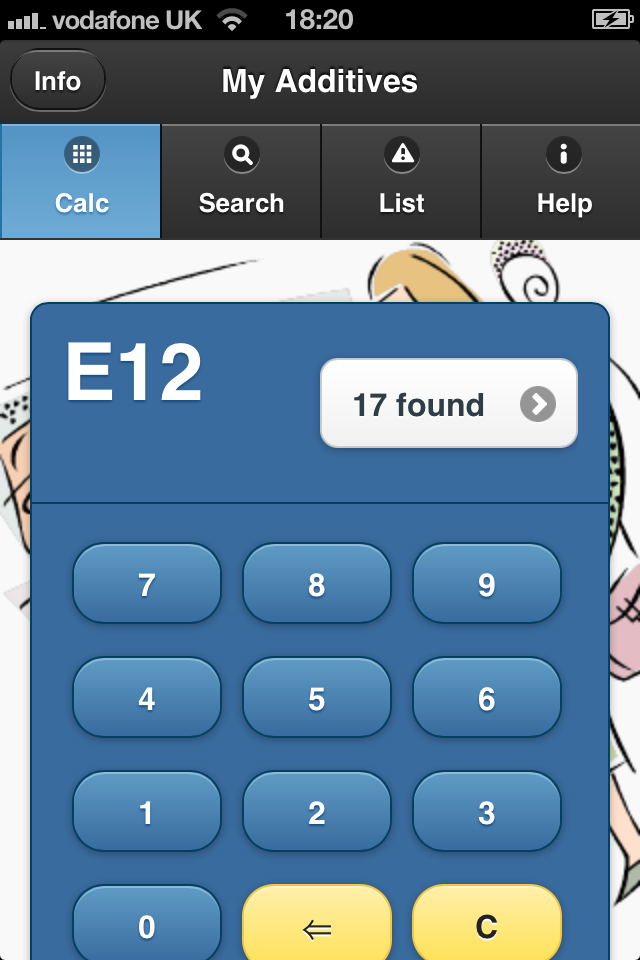Enter digit 8 on keypad
This screenshot has width=640, height=960.
coord(316,584)
